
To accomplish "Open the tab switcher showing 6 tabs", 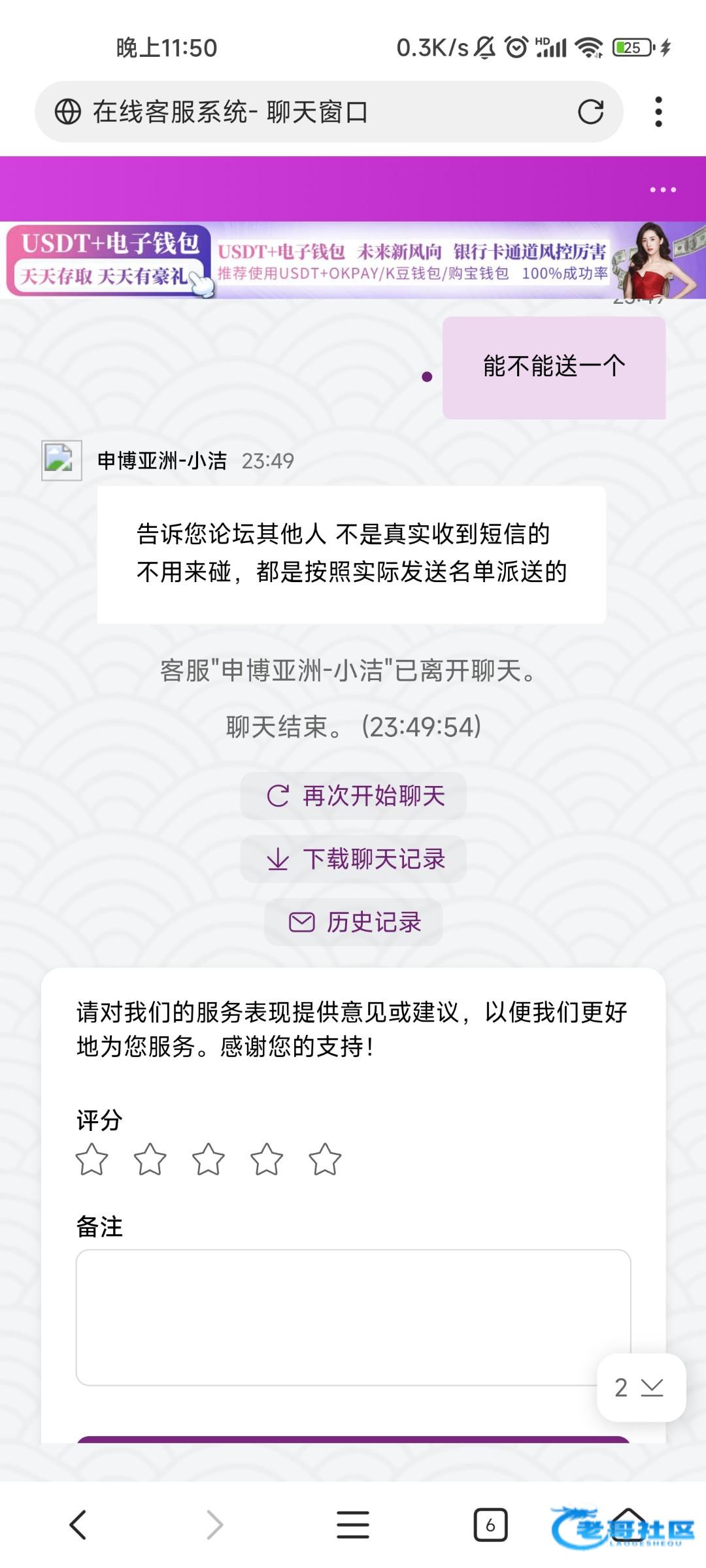I will coord(490,1526).
